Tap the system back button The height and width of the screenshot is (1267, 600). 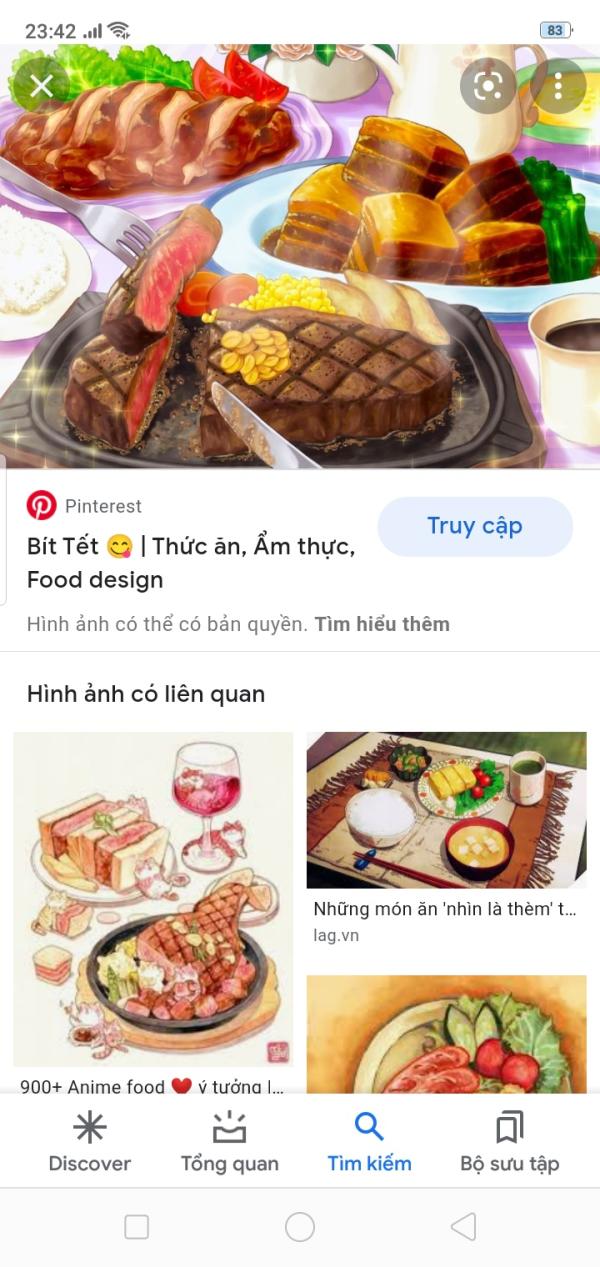coord(462,1227)
